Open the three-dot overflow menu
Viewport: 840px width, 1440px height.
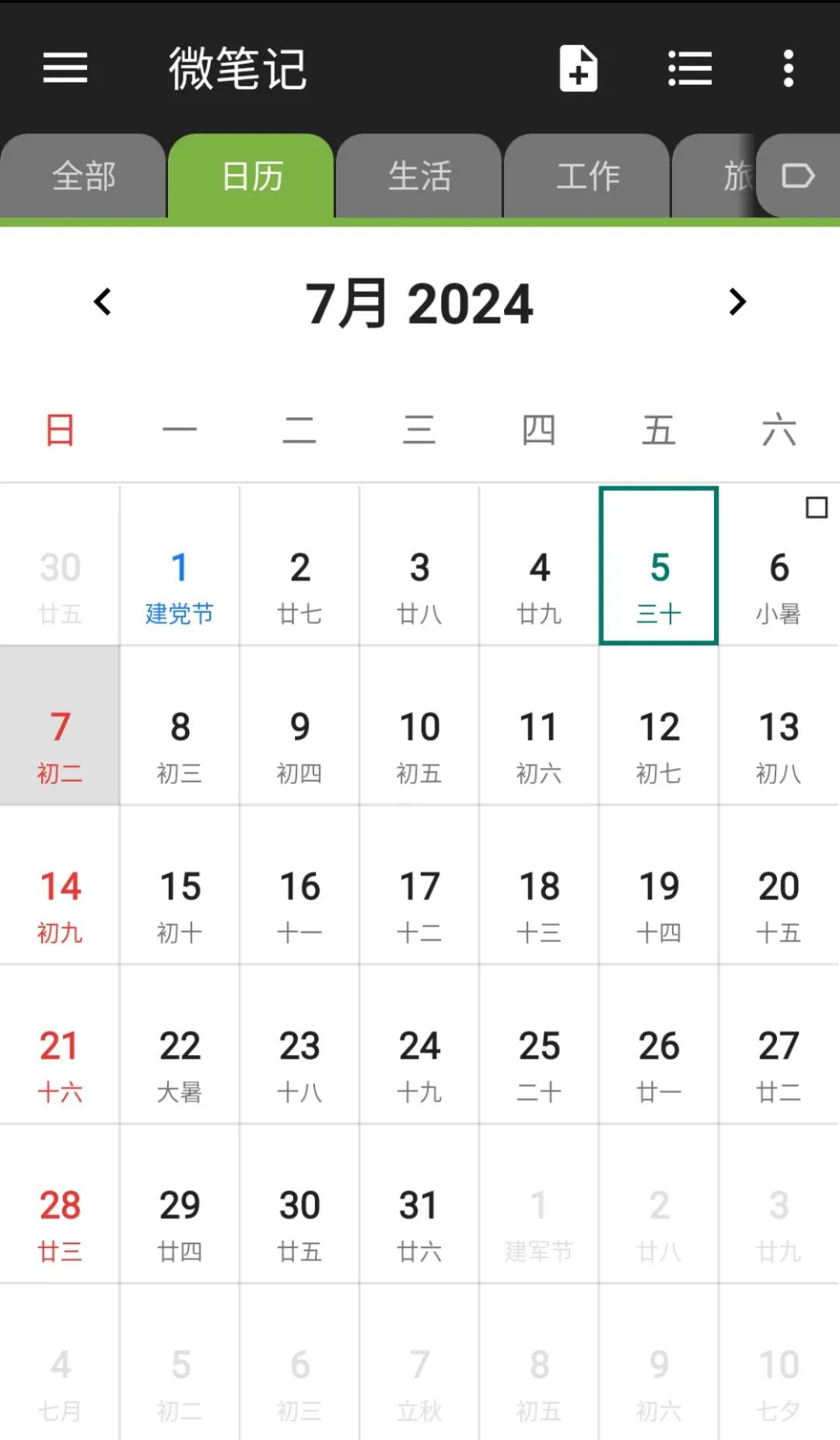point(789,68)
